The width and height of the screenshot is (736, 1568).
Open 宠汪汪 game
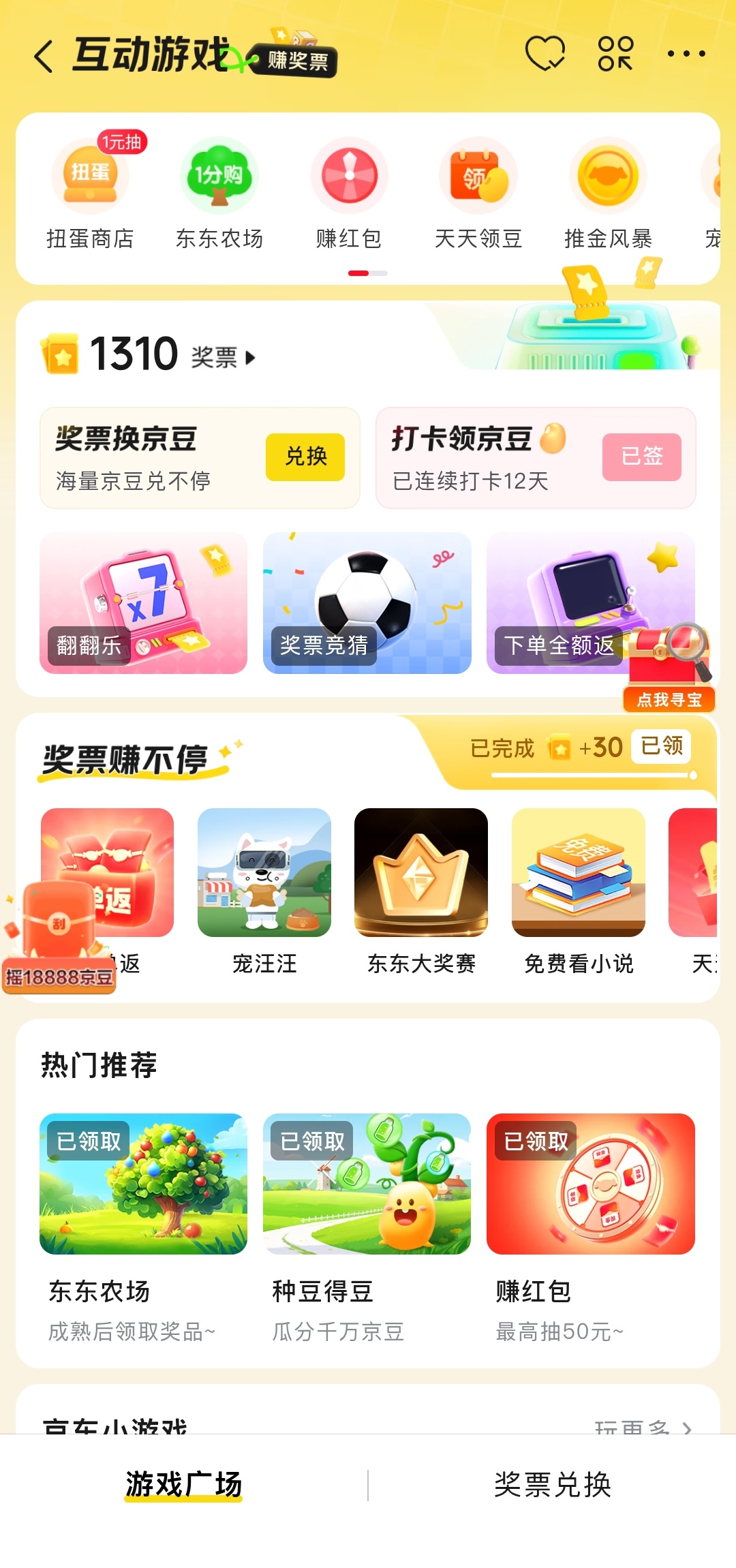[x=264, y=890]
